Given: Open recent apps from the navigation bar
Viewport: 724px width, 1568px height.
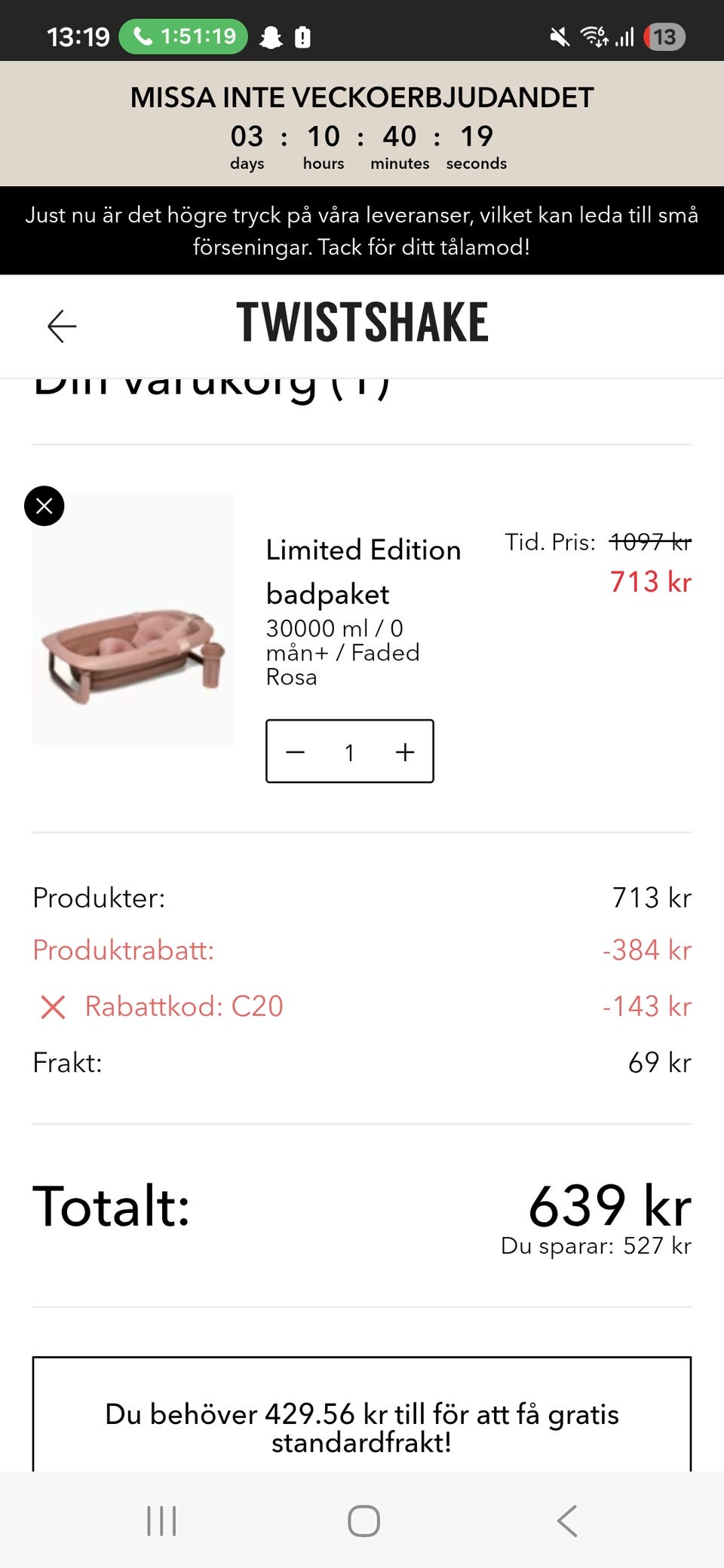Looking at the screenshot, I should tap(161, 1521).
